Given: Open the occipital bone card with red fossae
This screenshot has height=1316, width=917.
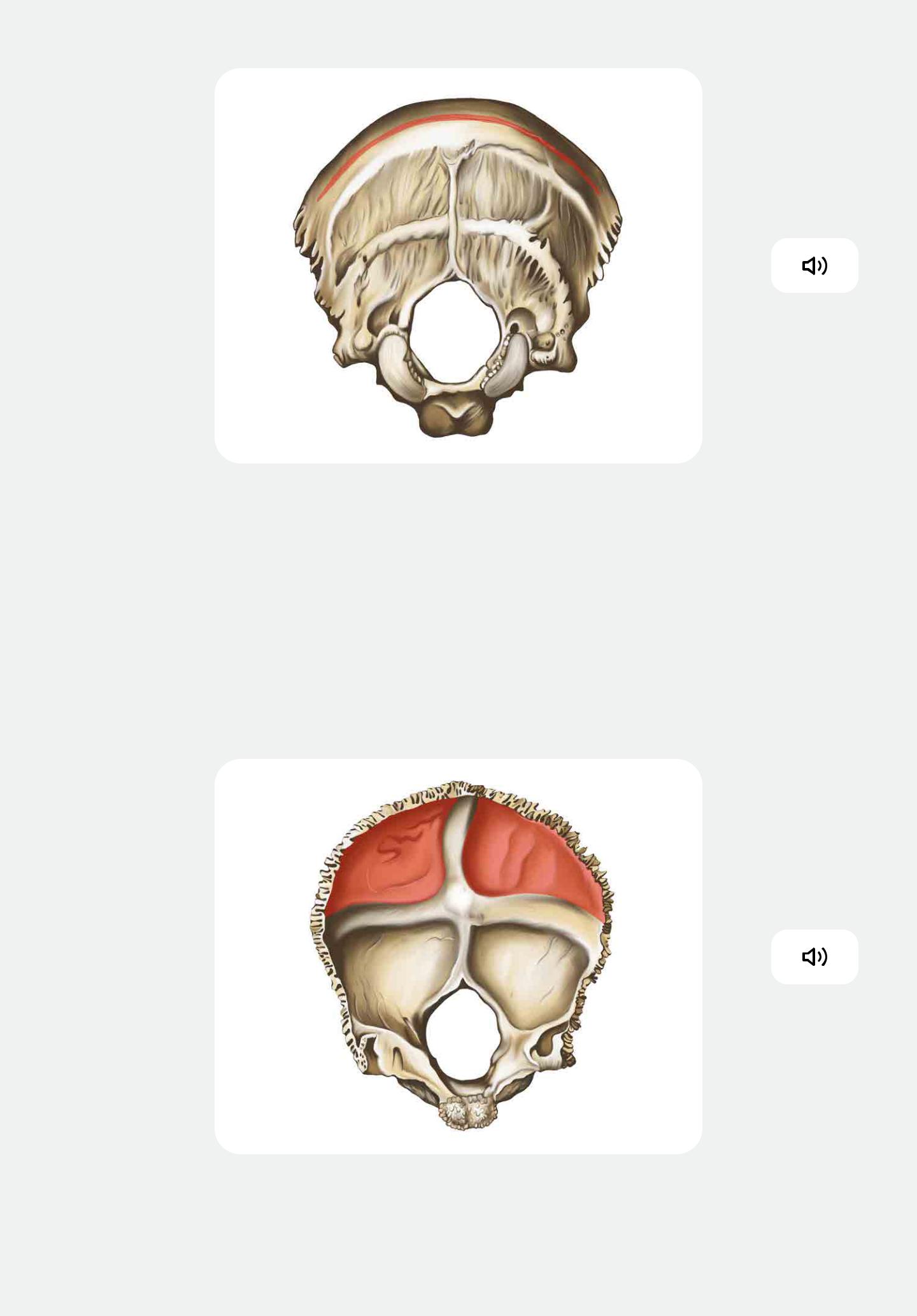Looking at the screenshot, I should (458, 956).
